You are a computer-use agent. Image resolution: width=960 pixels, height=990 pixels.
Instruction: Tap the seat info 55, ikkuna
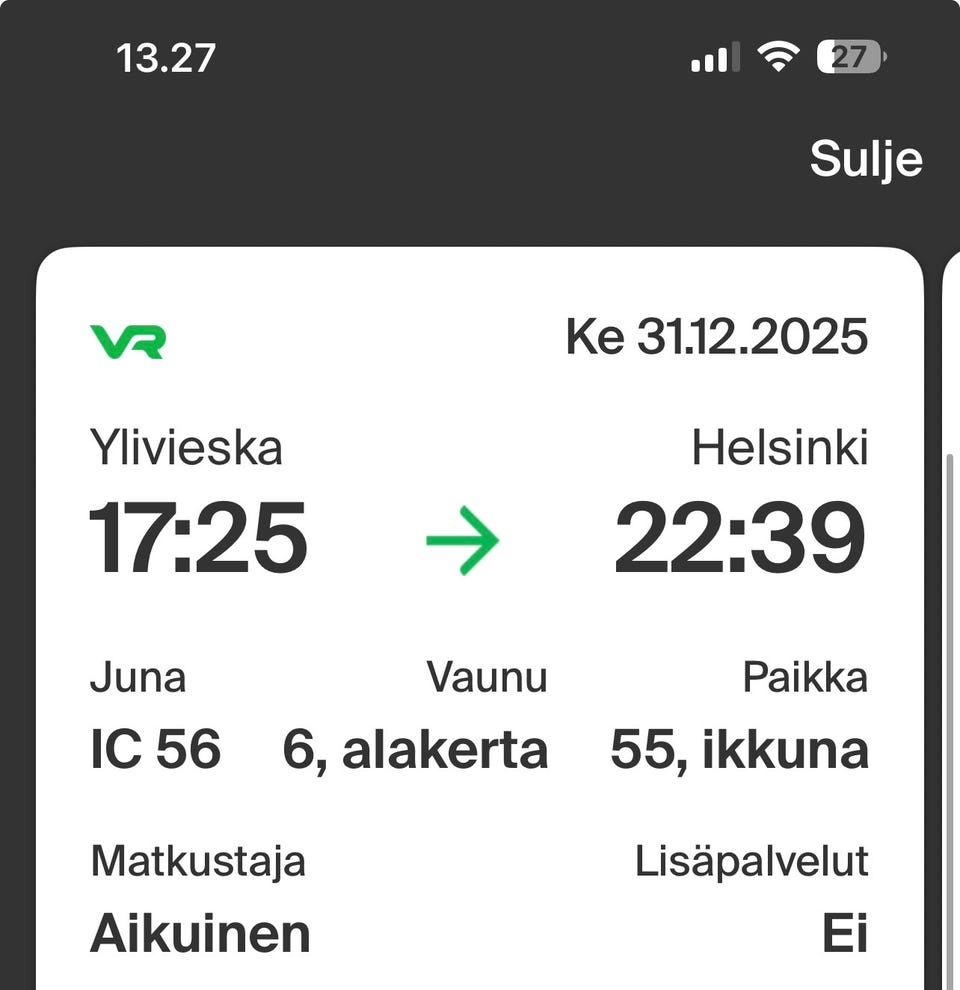point(740,749)
